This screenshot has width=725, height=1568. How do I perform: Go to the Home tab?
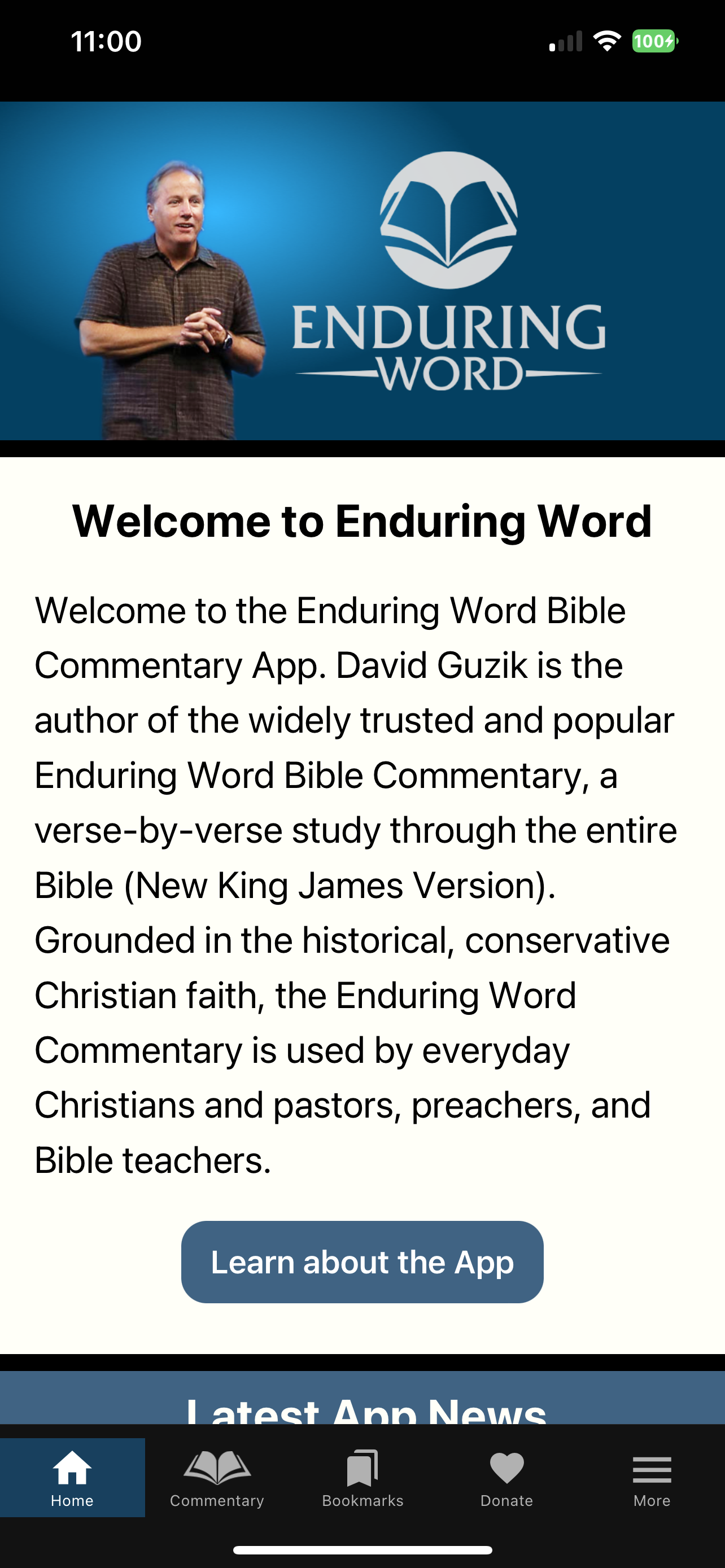[x=72, y=1477]
